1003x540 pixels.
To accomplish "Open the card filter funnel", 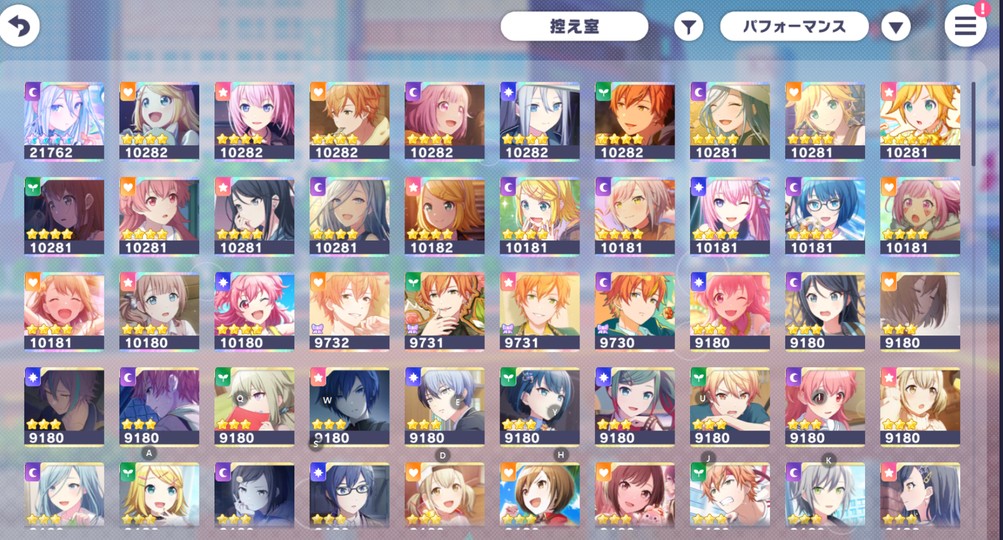I will 688,27.
